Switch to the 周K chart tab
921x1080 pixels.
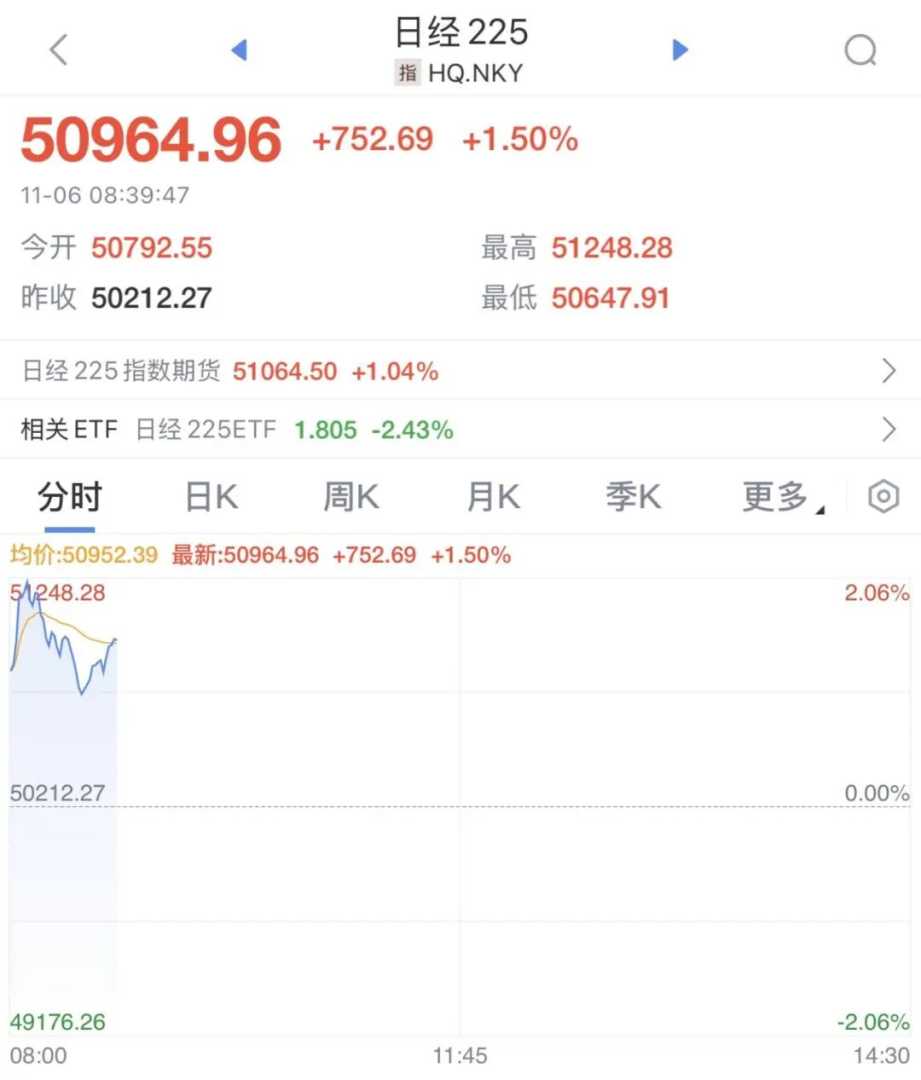point(351,497)
